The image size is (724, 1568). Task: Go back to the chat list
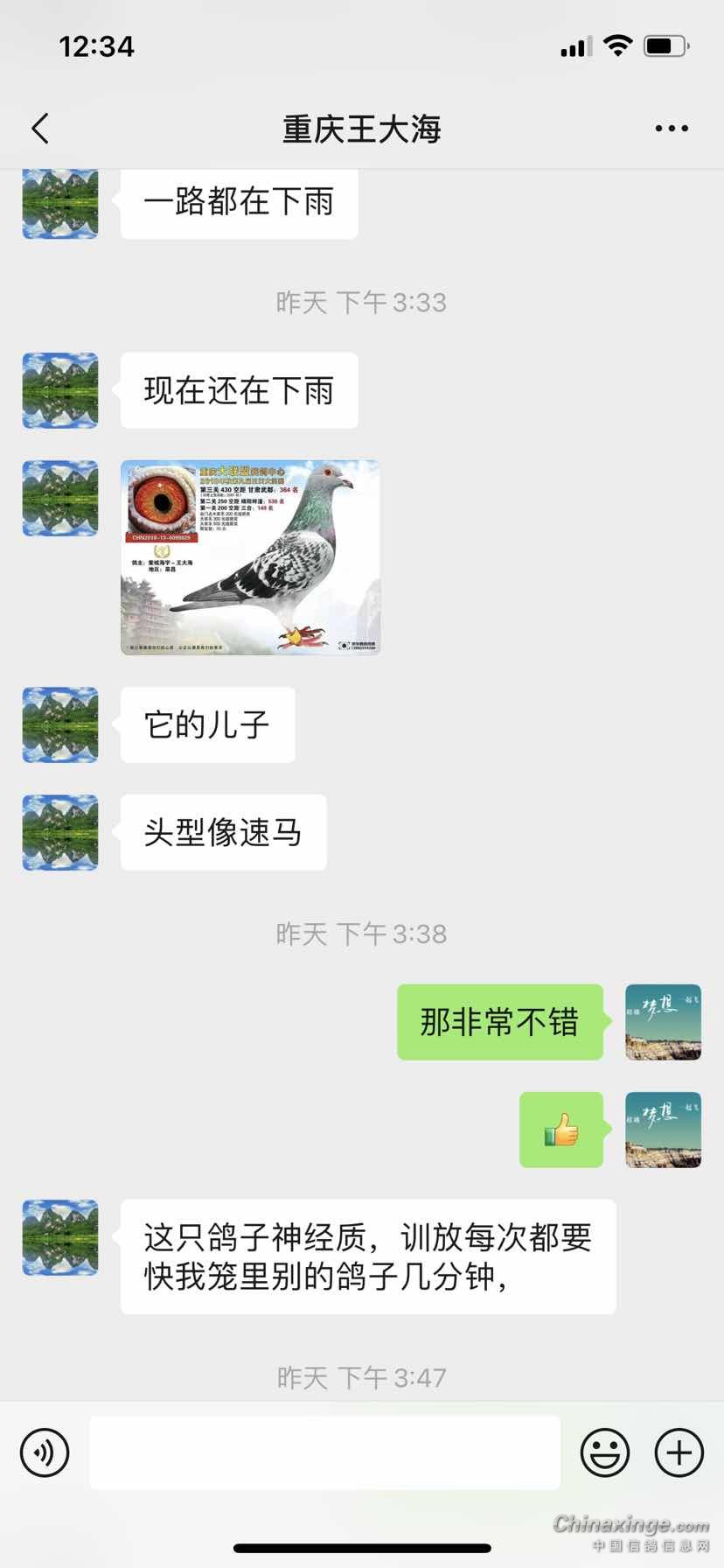tap(40, 129)
